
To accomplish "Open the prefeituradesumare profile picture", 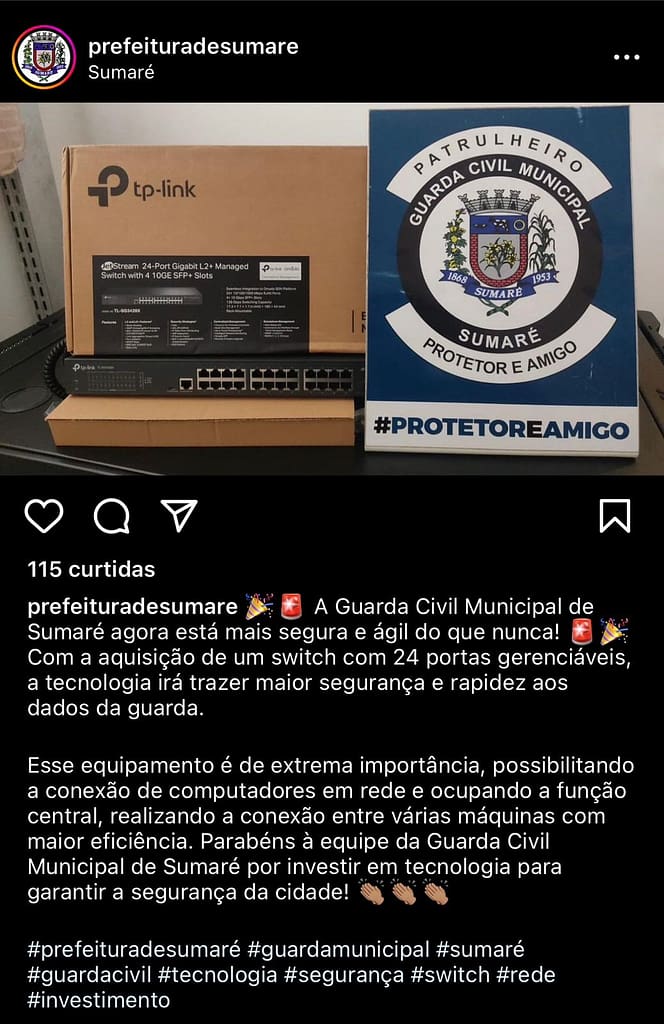I will click(x=43, y=57).
